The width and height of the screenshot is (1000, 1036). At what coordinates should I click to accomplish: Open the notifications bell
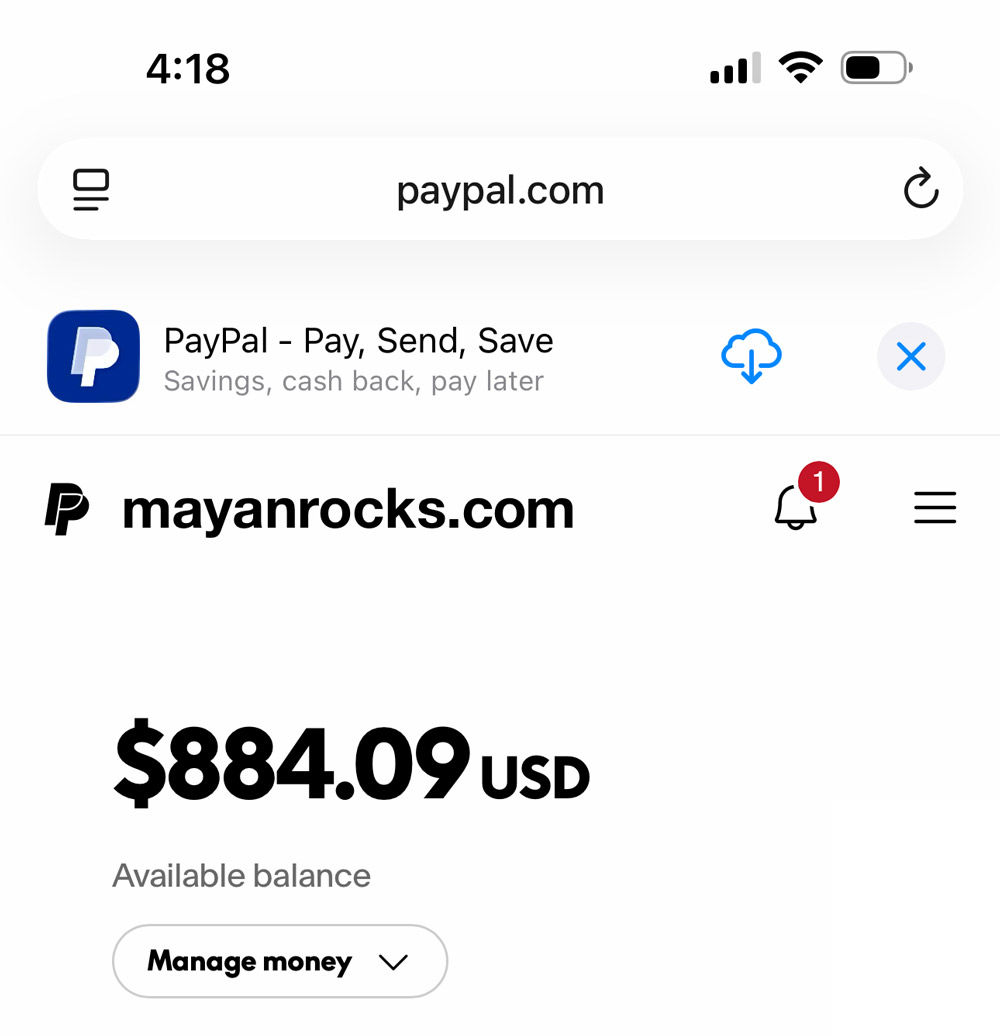click(797, 507)
